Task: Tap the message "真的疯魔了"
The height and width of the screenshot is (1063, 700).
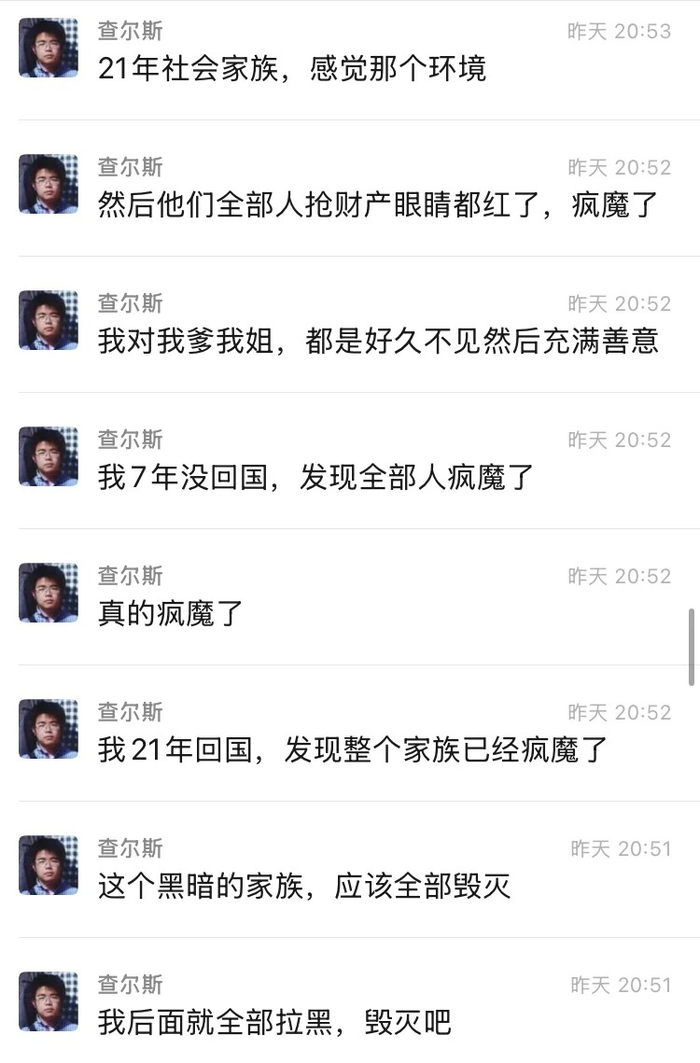Action: coord(170,613)
